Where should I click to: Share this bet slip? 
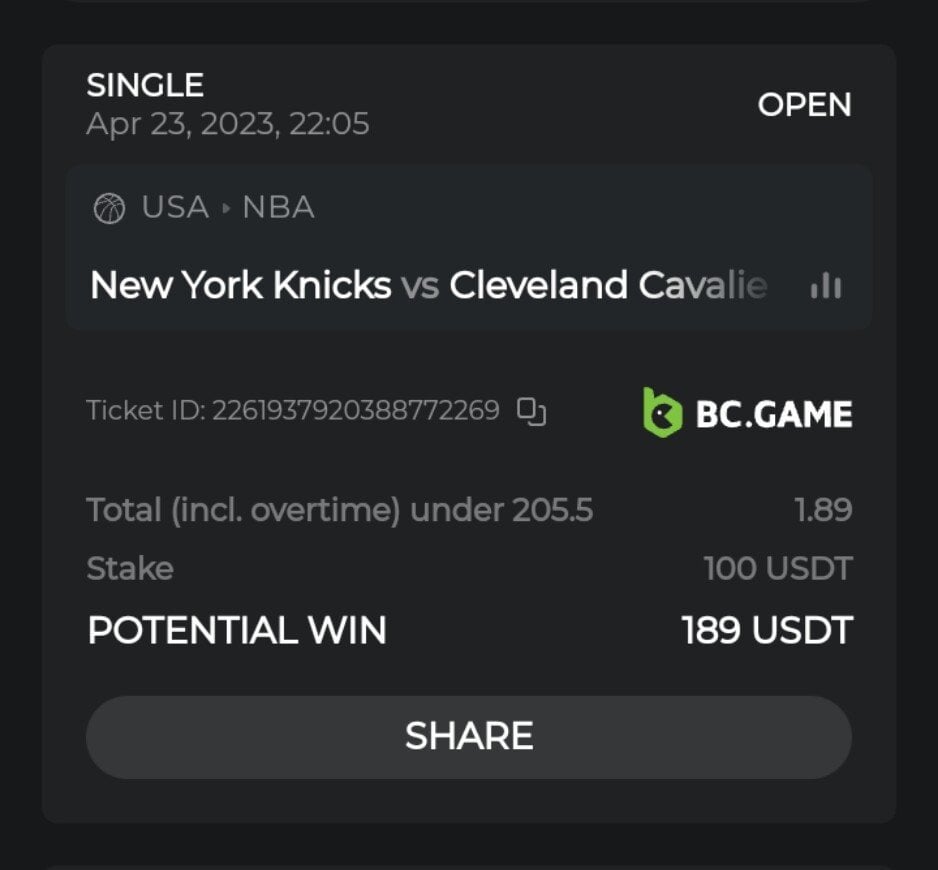pos(468,737)
